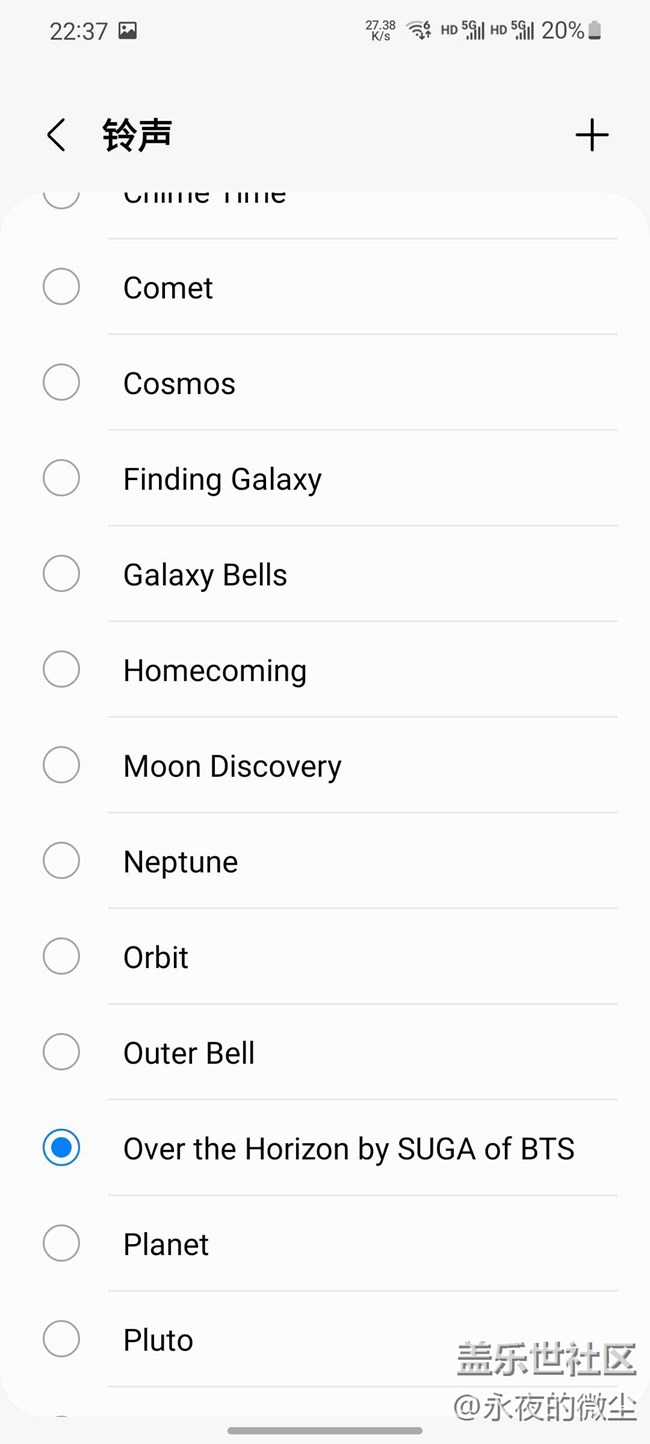This screenshot has width=650, height=1444.
Task: Tap Over the Horizon by SUGA of BTS
Action: coord(348,1149)
